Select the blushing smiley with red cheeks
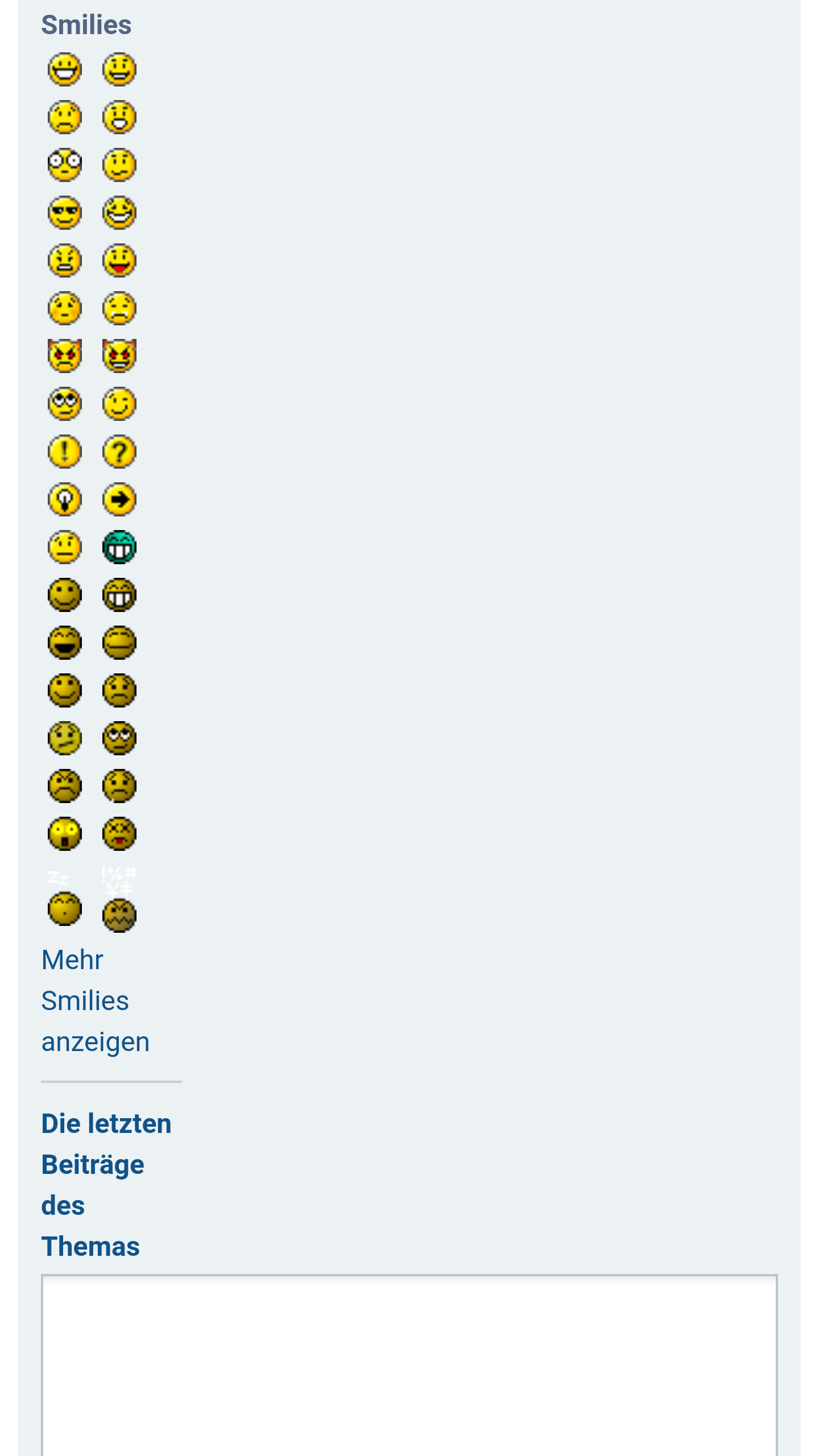 coord(65,309)
